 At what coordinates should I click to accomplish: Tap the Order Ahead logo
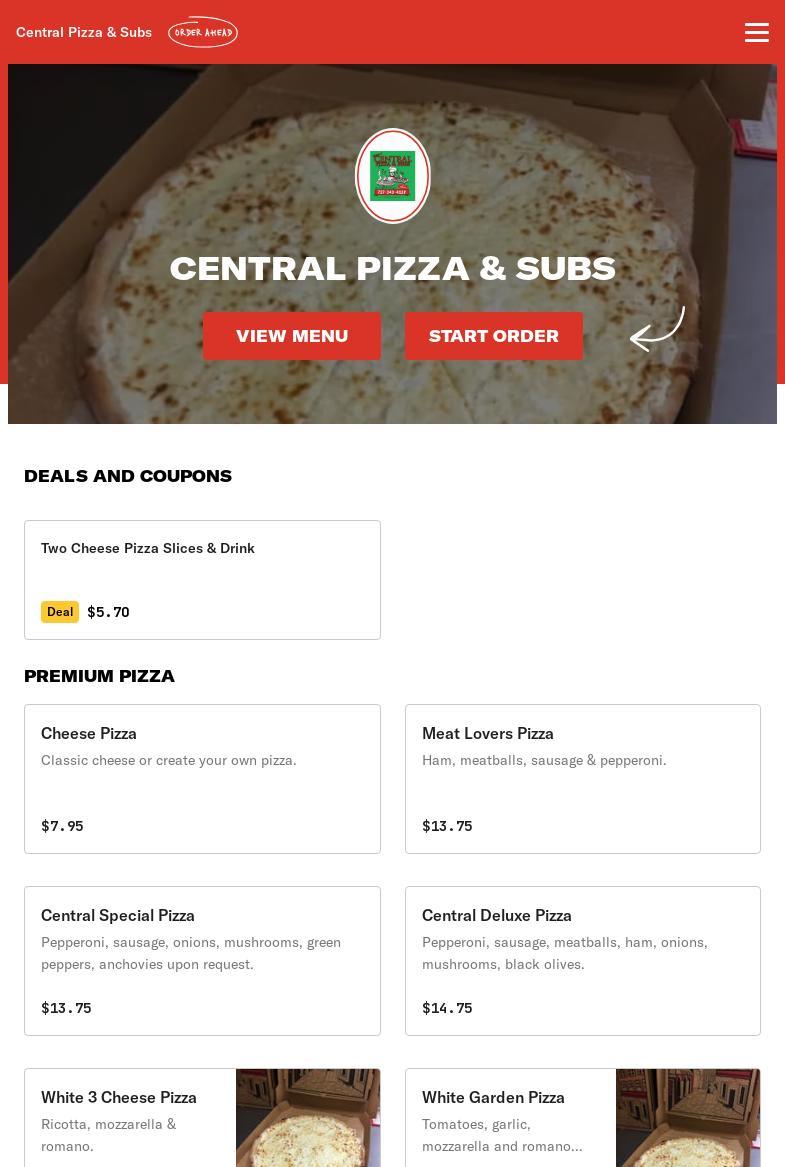(x=203, y=32)
